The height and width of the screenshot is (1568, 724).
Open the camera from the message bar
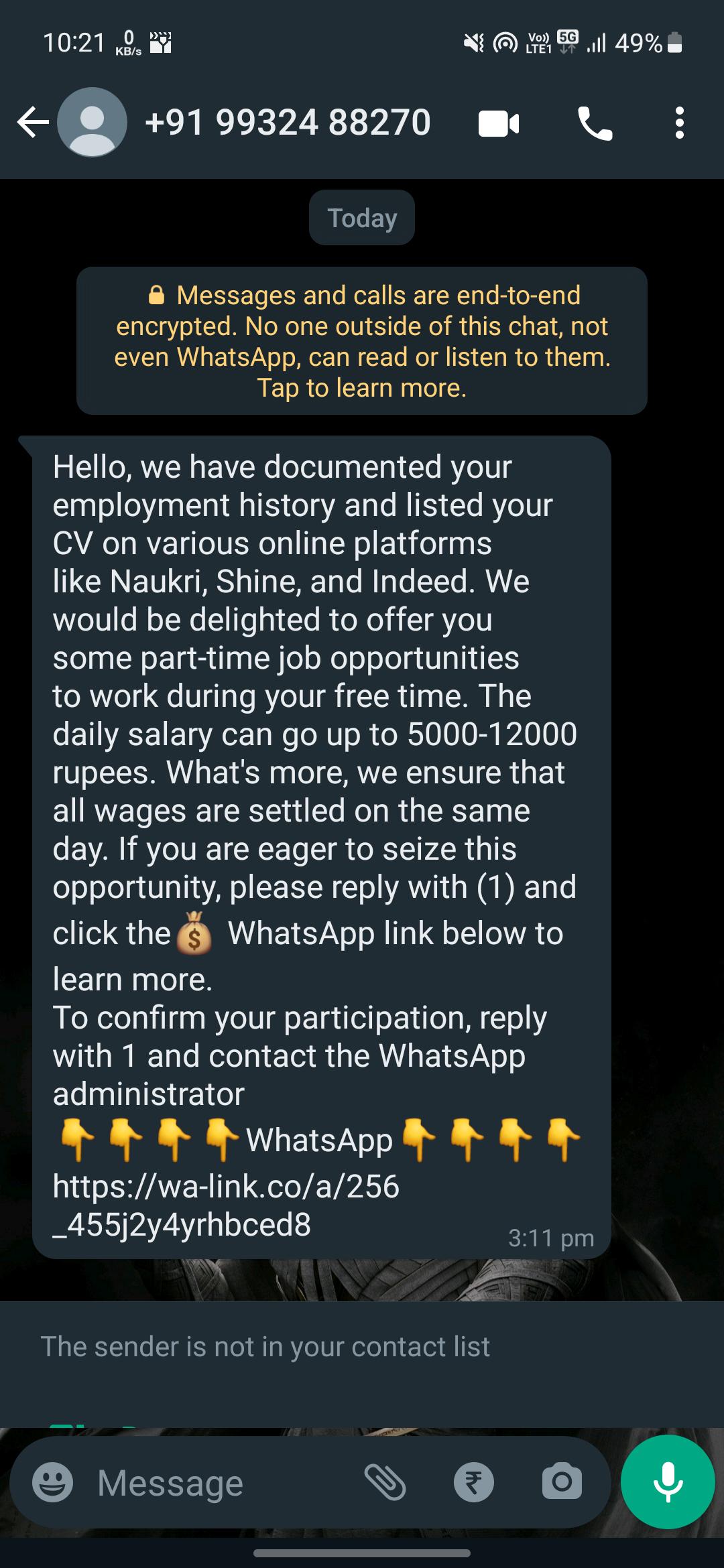pyautogui.click(x=562, y=1482)
